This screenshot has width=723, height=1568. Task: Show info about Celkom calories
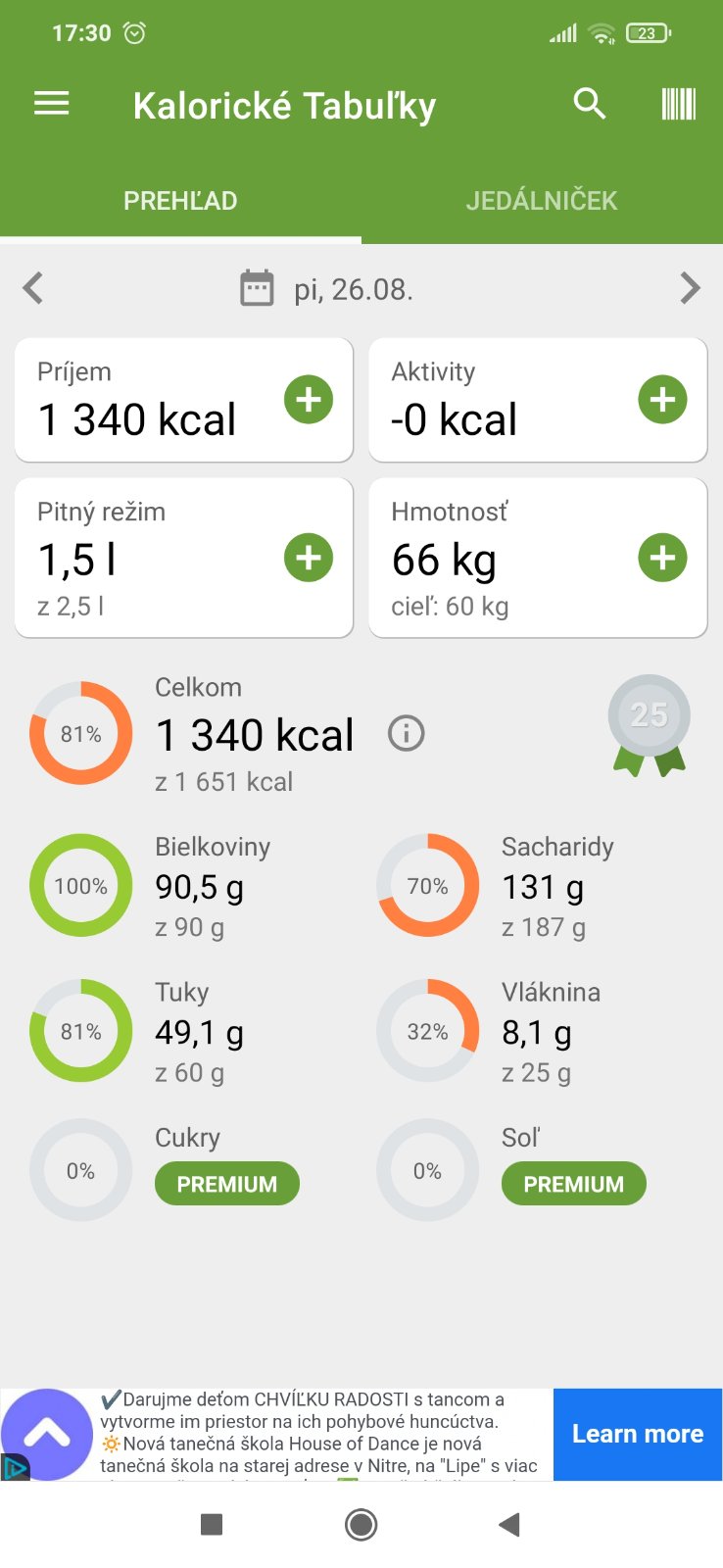point(407,733)
